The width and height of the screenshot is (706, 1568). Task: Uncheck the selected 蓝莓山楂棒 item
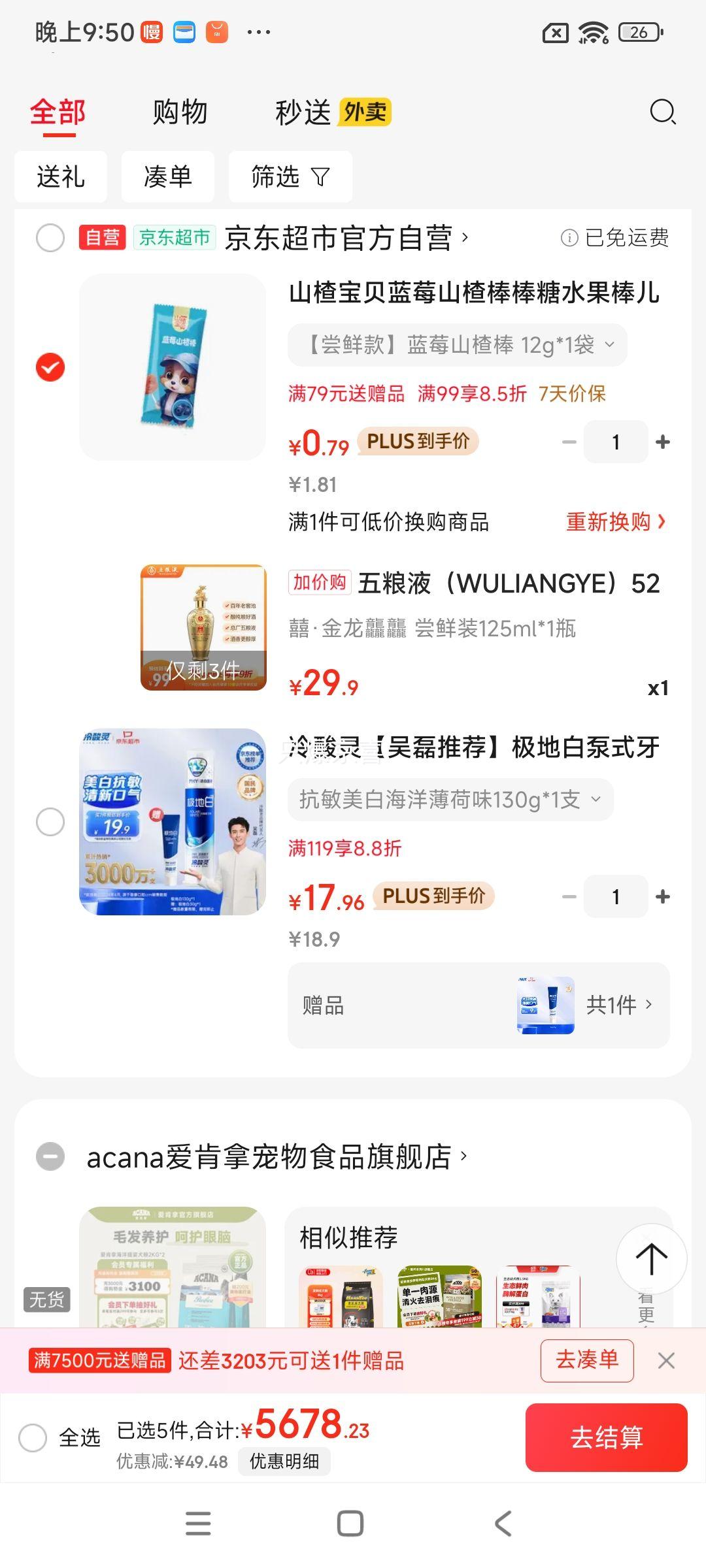click(50, 368)
